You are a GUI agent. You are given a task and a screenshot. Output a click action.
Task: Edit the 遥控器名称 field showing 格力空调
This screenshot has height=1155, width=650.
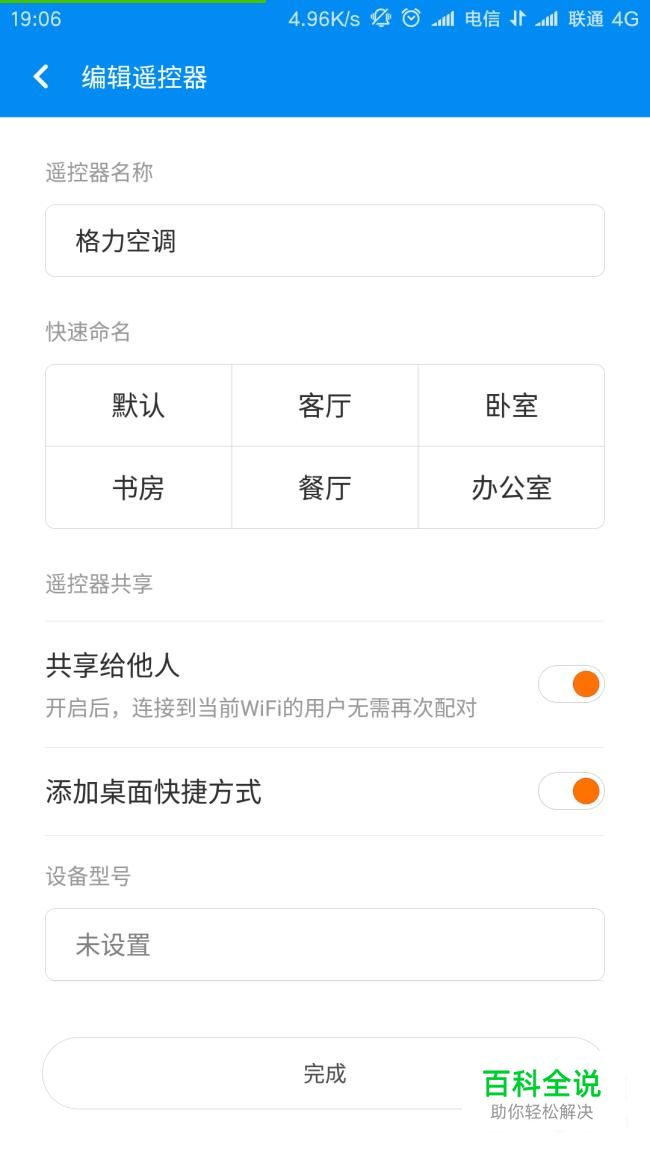(x=325, y=241)
